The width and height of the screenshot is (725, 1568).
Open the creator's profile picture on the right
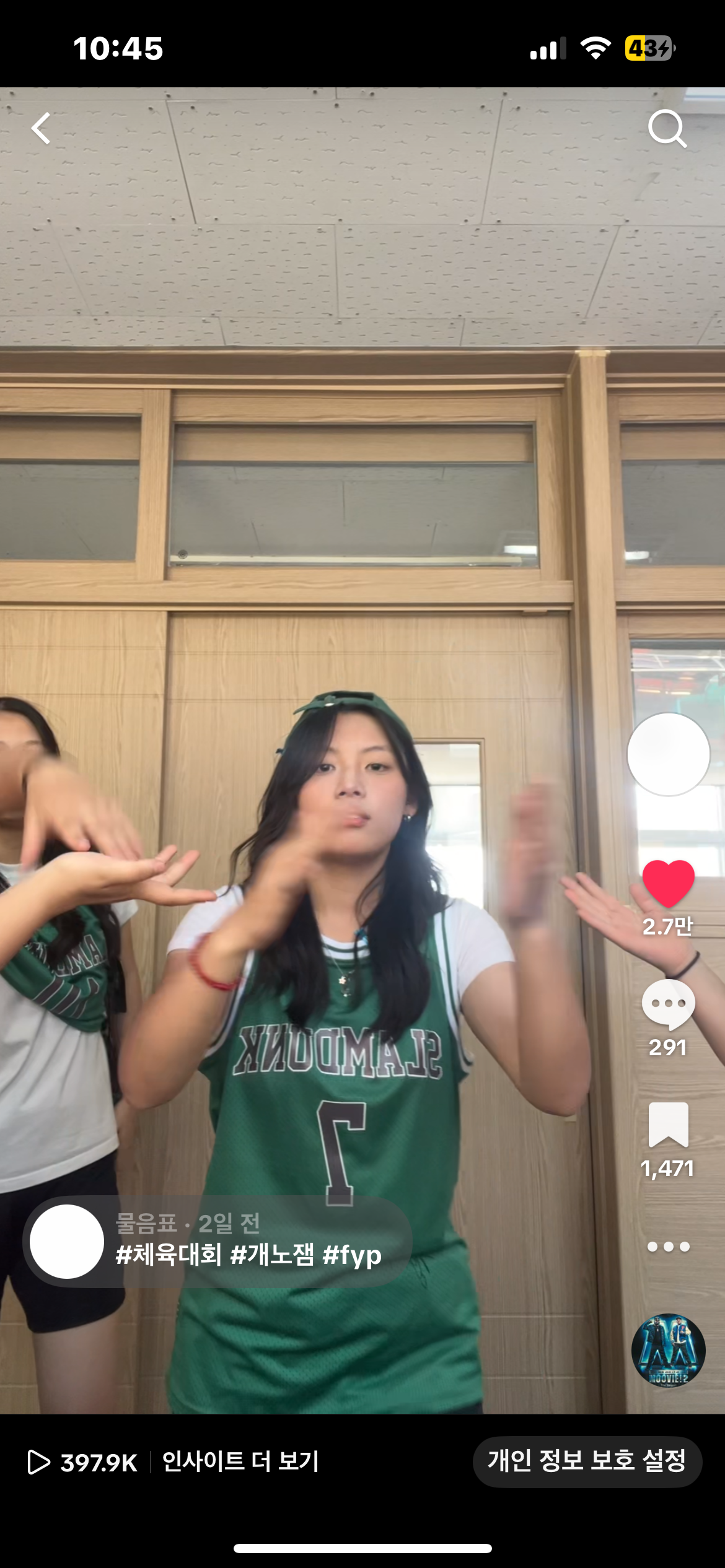point(668,754)
